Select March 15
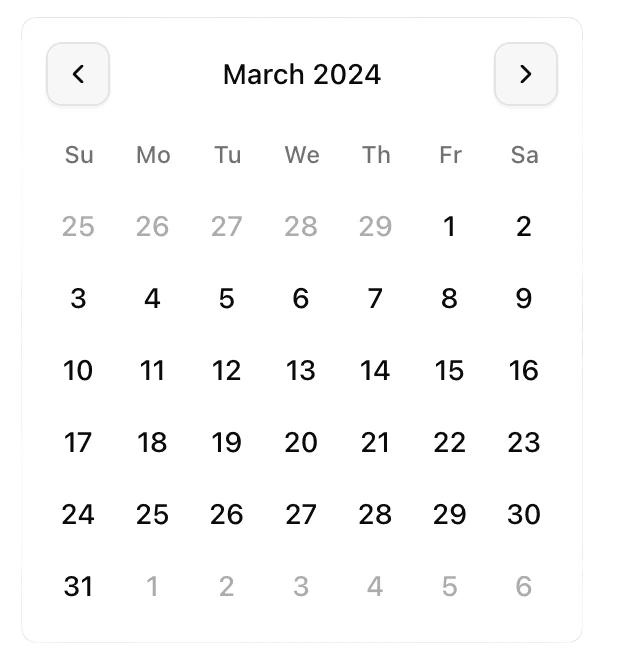The height and width of the screenshot is (668, 620). coord(450,371)
